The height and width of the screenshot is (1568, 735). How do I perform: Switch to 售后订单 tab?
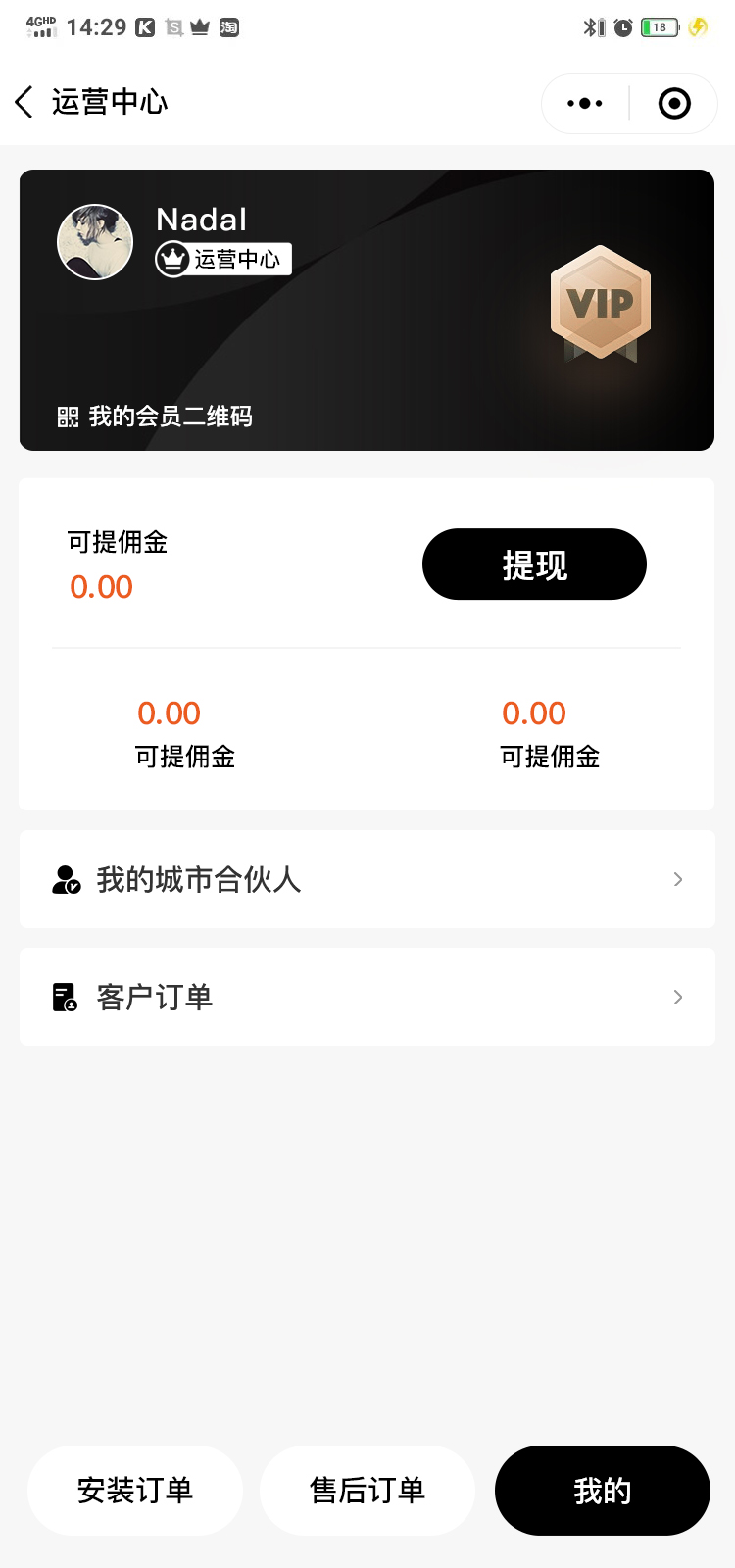pyautogui.click(x=367, y=1491)
